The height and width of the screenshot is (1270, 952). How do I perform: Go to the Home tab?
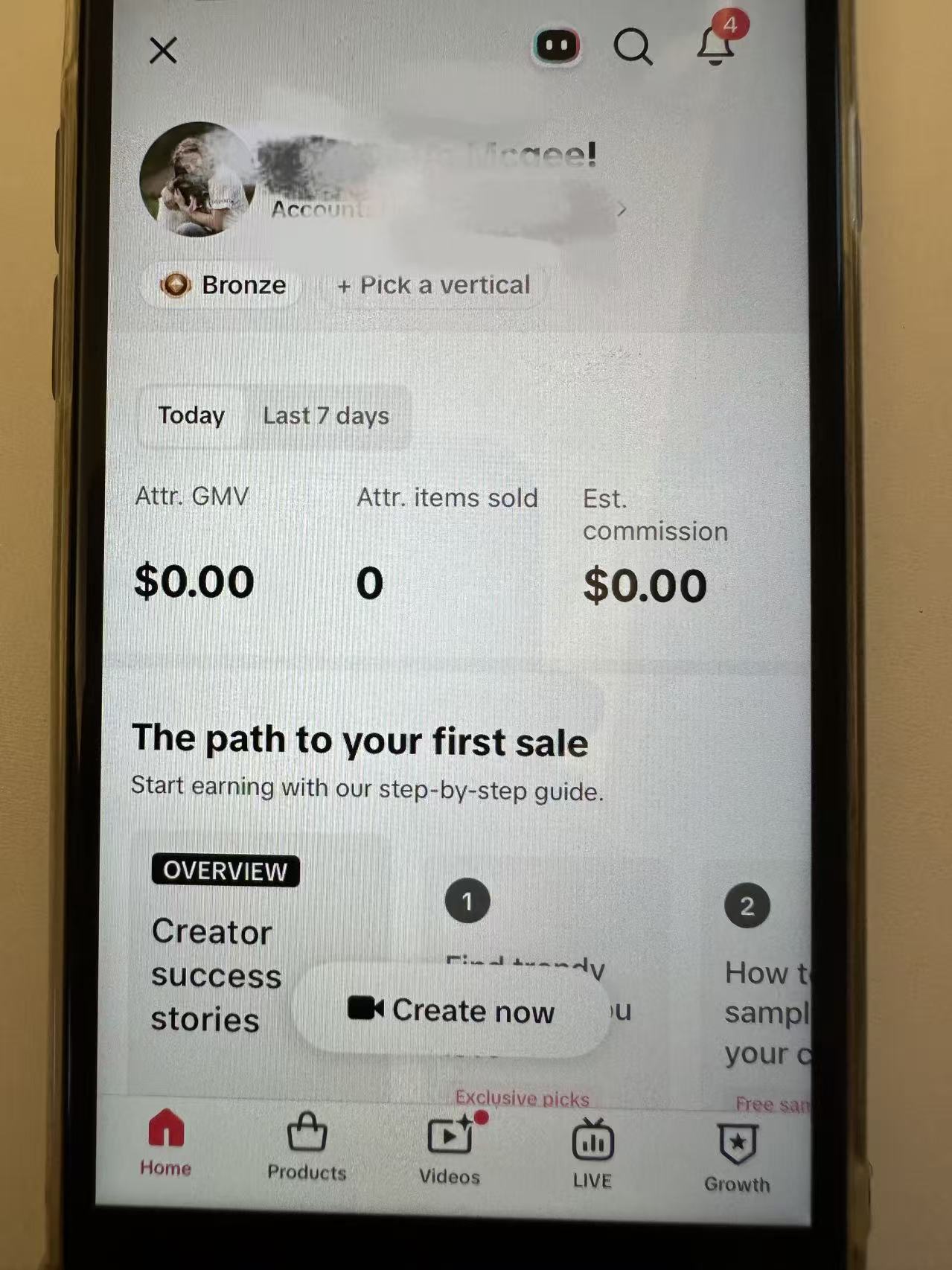point(166,1143)
